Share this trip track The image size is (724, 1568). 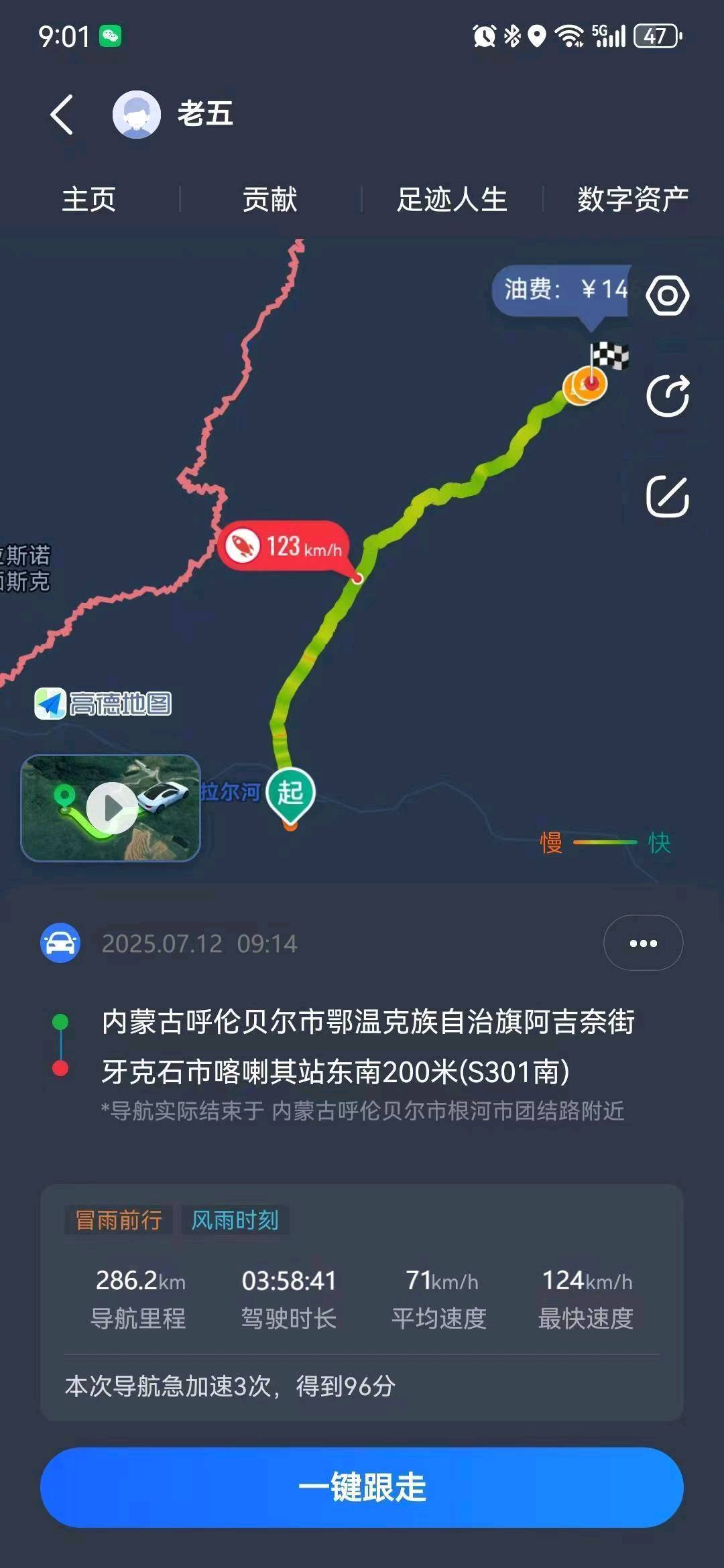point(667,396)
